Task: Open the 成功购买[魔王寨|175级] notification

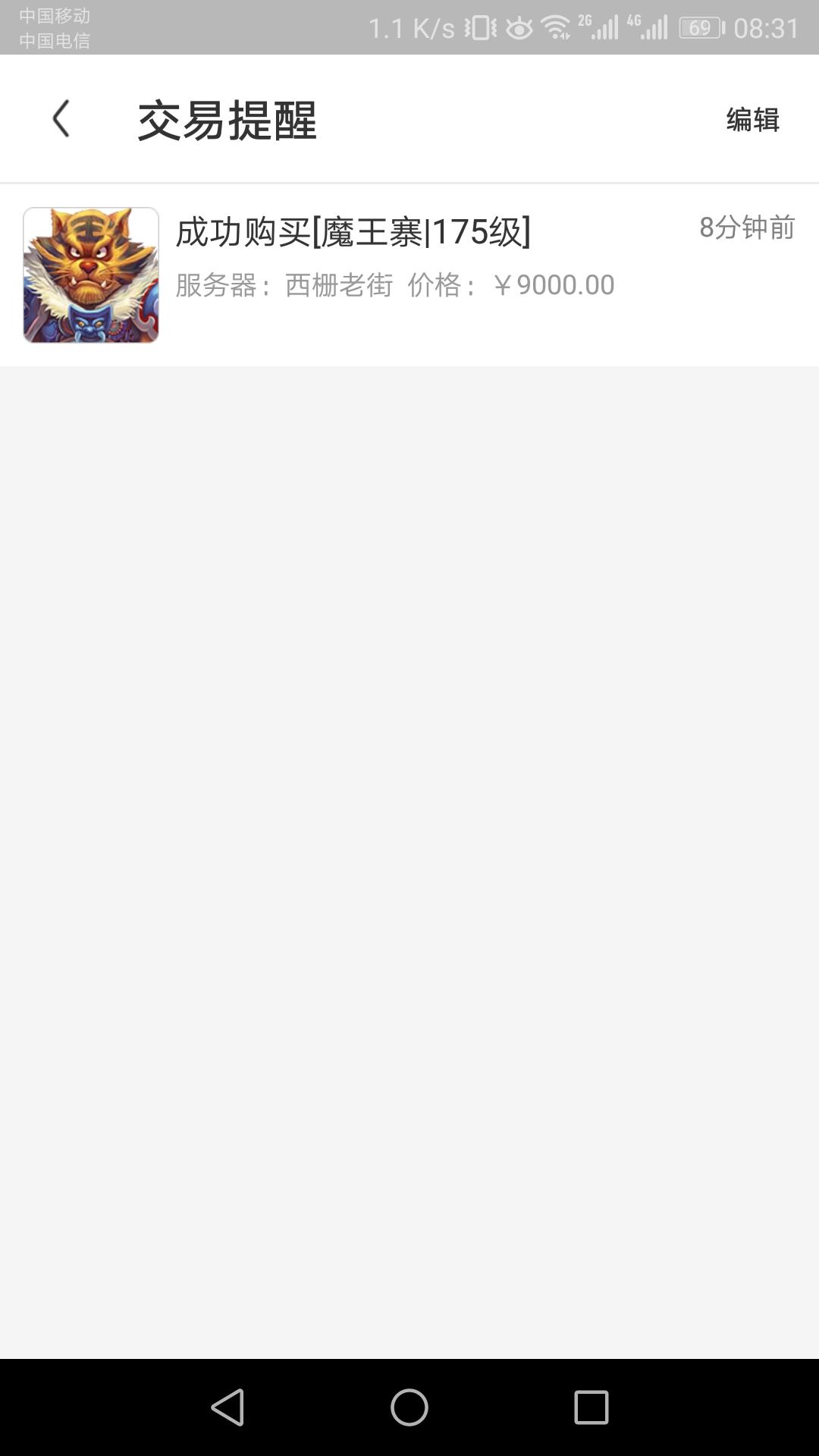Action: [409, 275]
